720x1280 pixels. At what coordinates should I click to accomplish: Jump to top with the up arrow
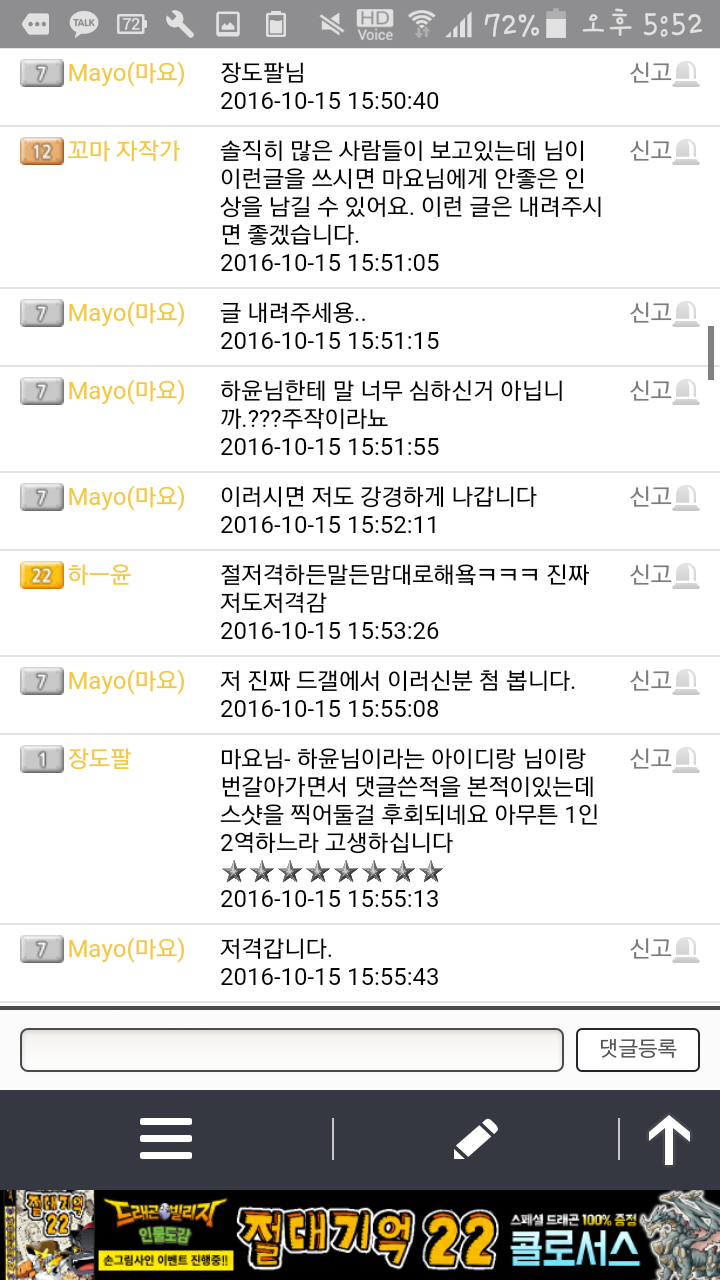(x=669, y=1139)
